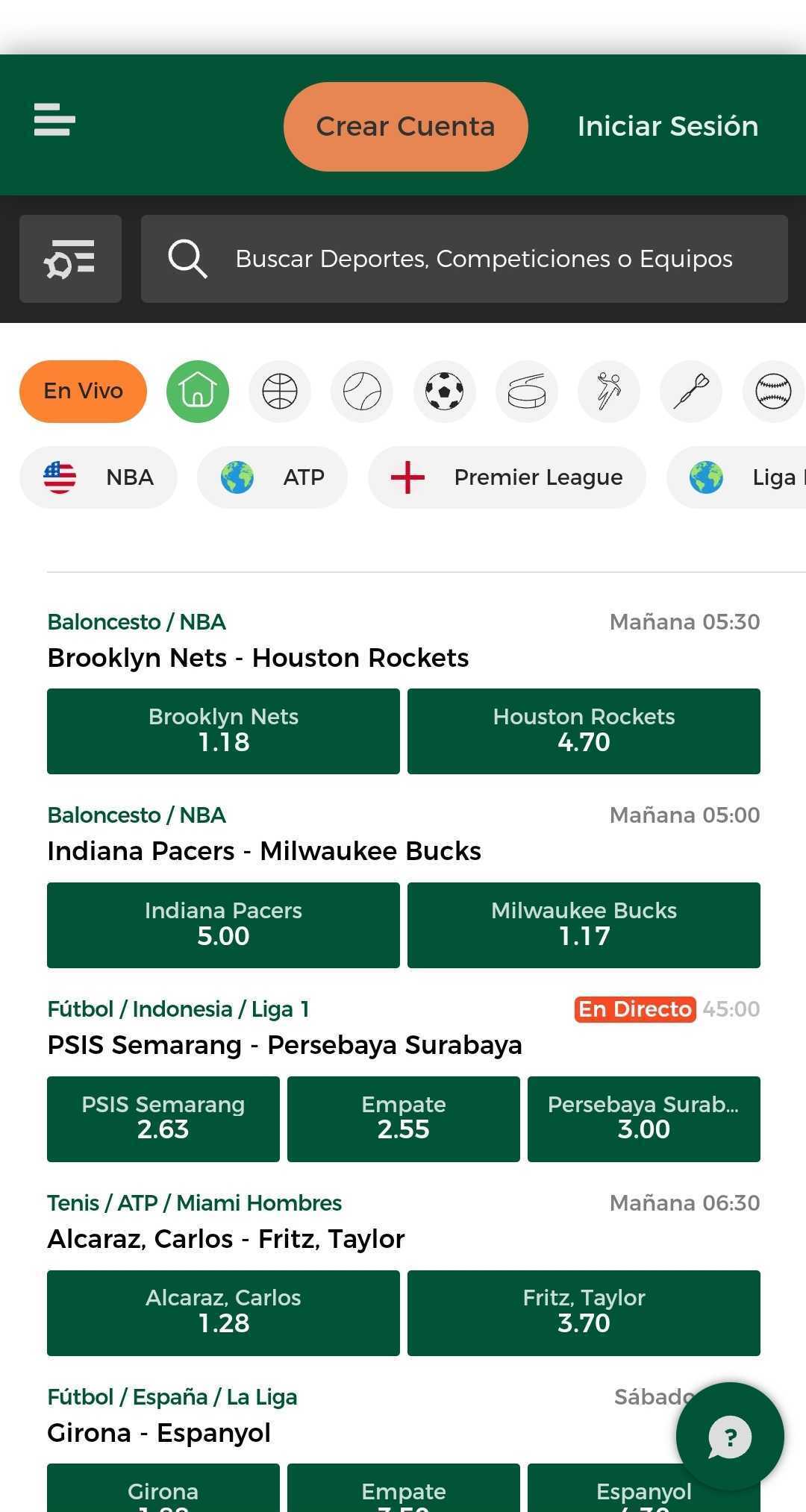Switch to En Vivo
This screenshot has height=1512, width=806.
pos(83,391)
